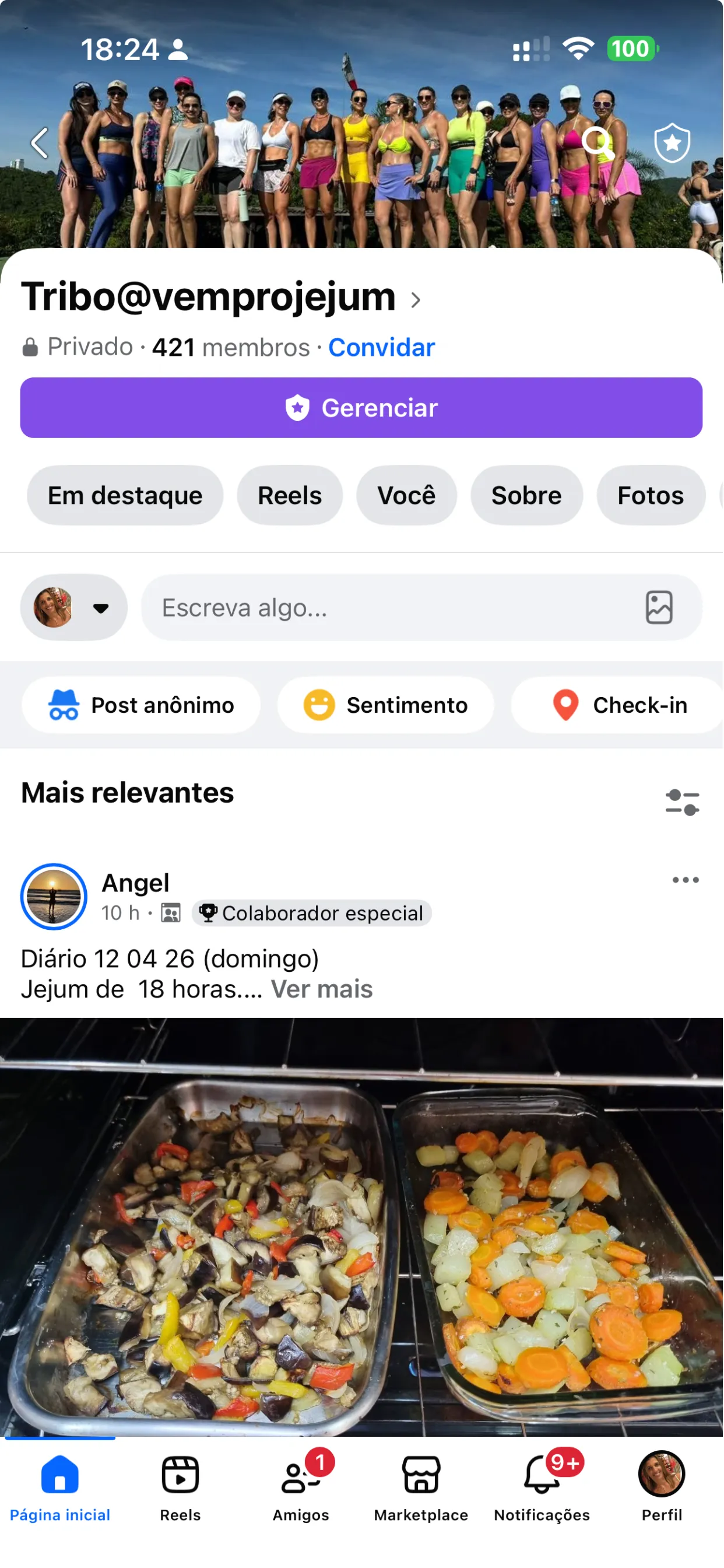Open the posting audience dropdown arrow
This screenshot has width=724, height=1568.
(100, 607)
